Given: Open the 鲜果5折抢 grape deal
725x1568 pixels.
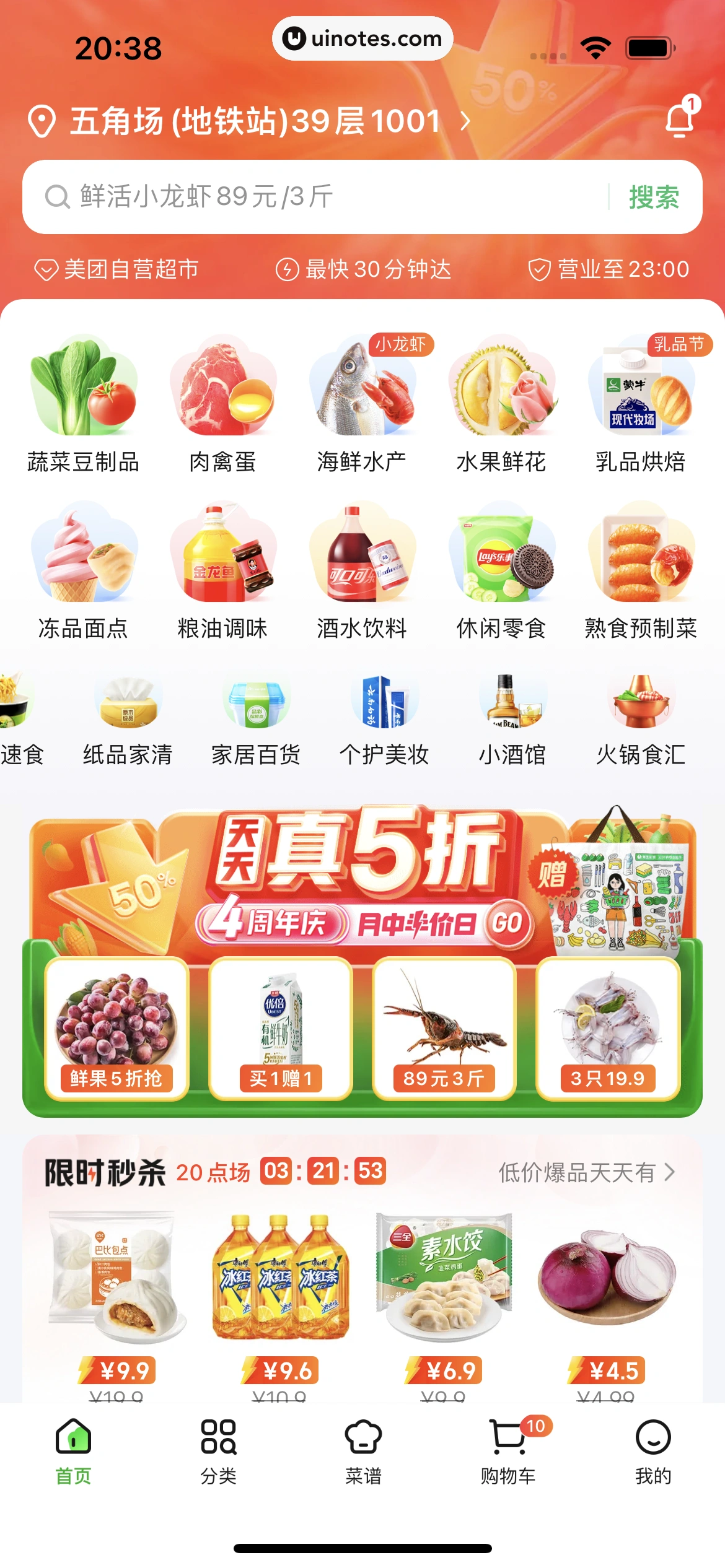Looking at the screenshot, I should tap(116, 1028).
